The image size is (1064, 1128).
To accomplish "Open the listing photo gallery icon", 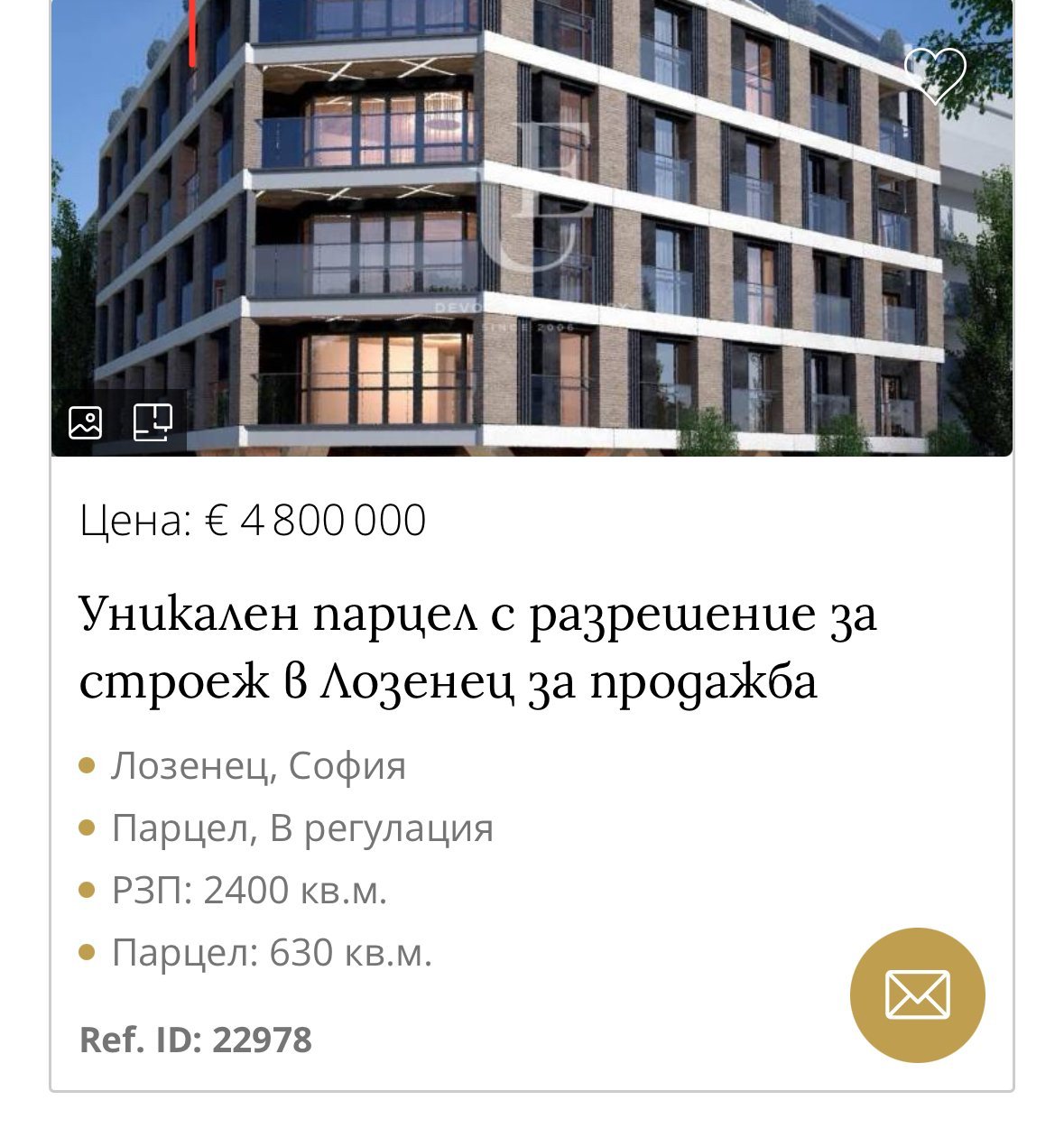I will coord(86,421).
